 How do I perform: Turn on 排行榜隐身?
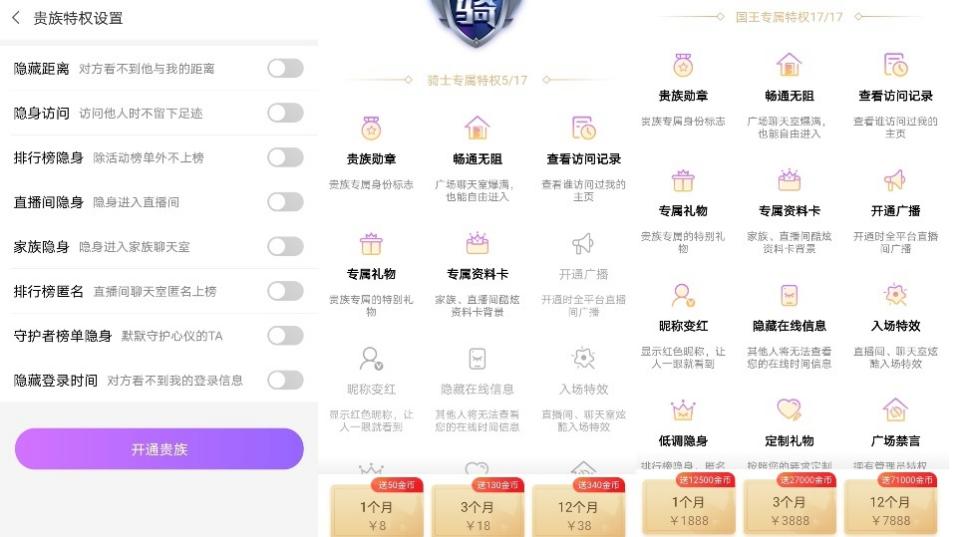coord(285,158)
